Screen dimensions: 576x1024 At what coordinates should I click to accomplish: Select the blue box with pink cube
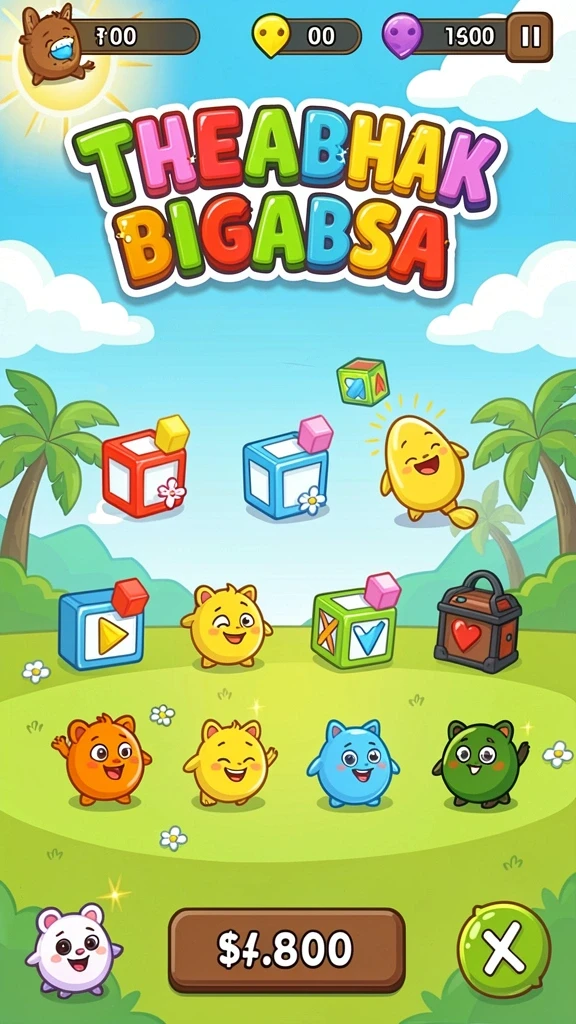point(287,468)
